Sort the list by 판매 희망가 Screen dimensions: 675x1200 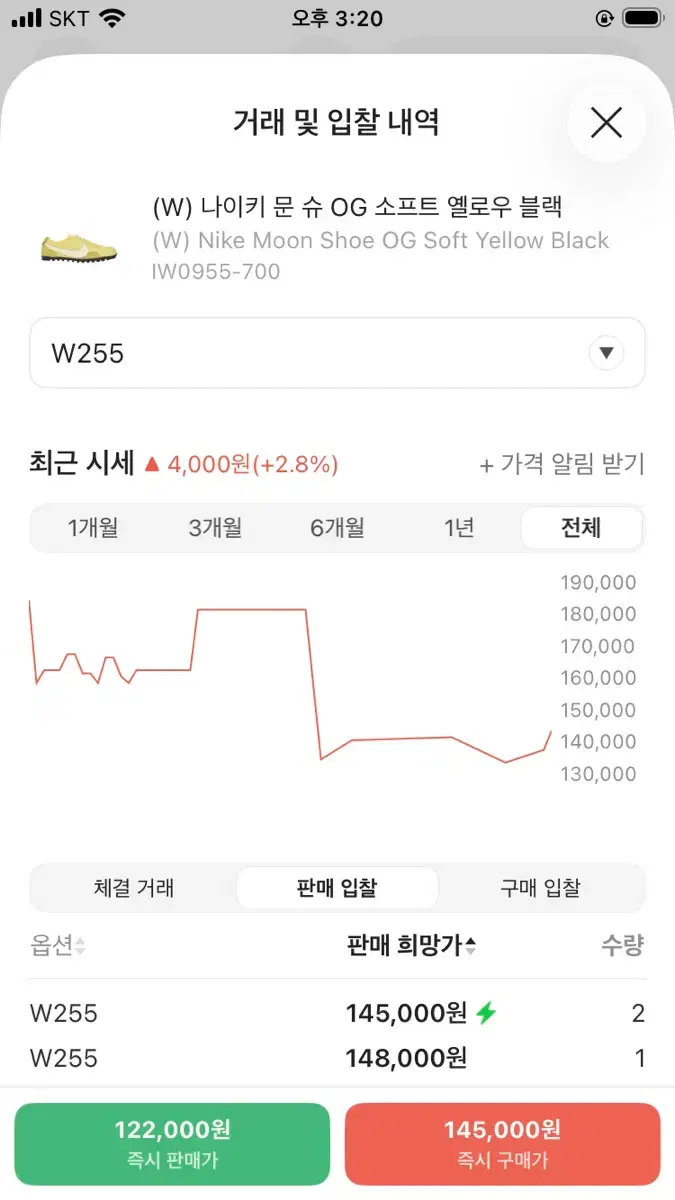coord(411,946)
